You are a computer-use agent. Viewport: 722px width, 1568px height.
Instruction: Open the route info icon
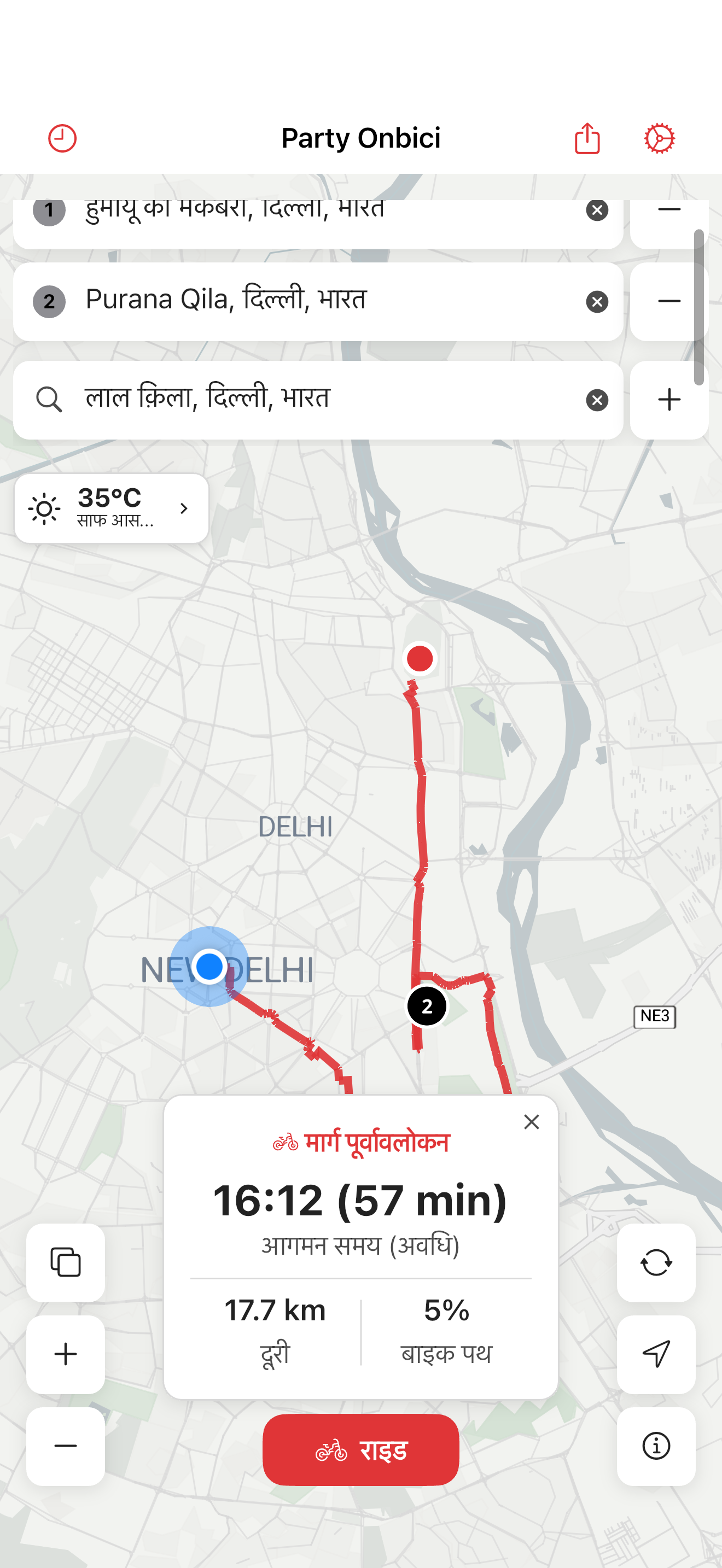pos(656,1447)
